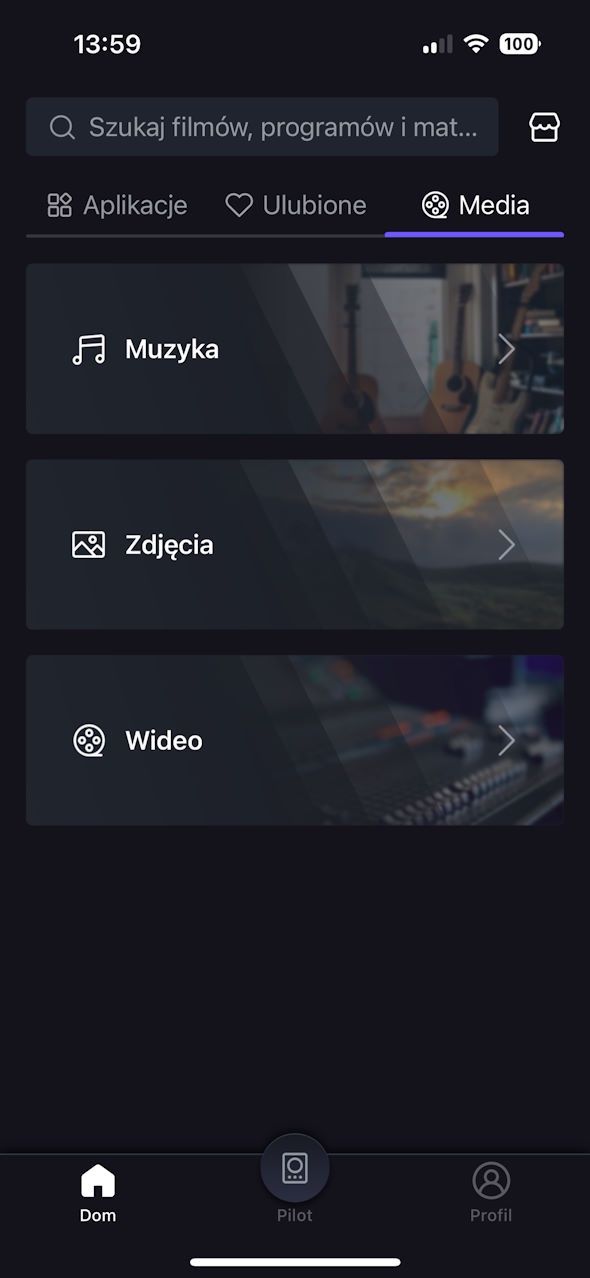Viewport: 590px width, 1278px height.
Task: Go to the Dom bottom tab
Action: click(98, 1193)
